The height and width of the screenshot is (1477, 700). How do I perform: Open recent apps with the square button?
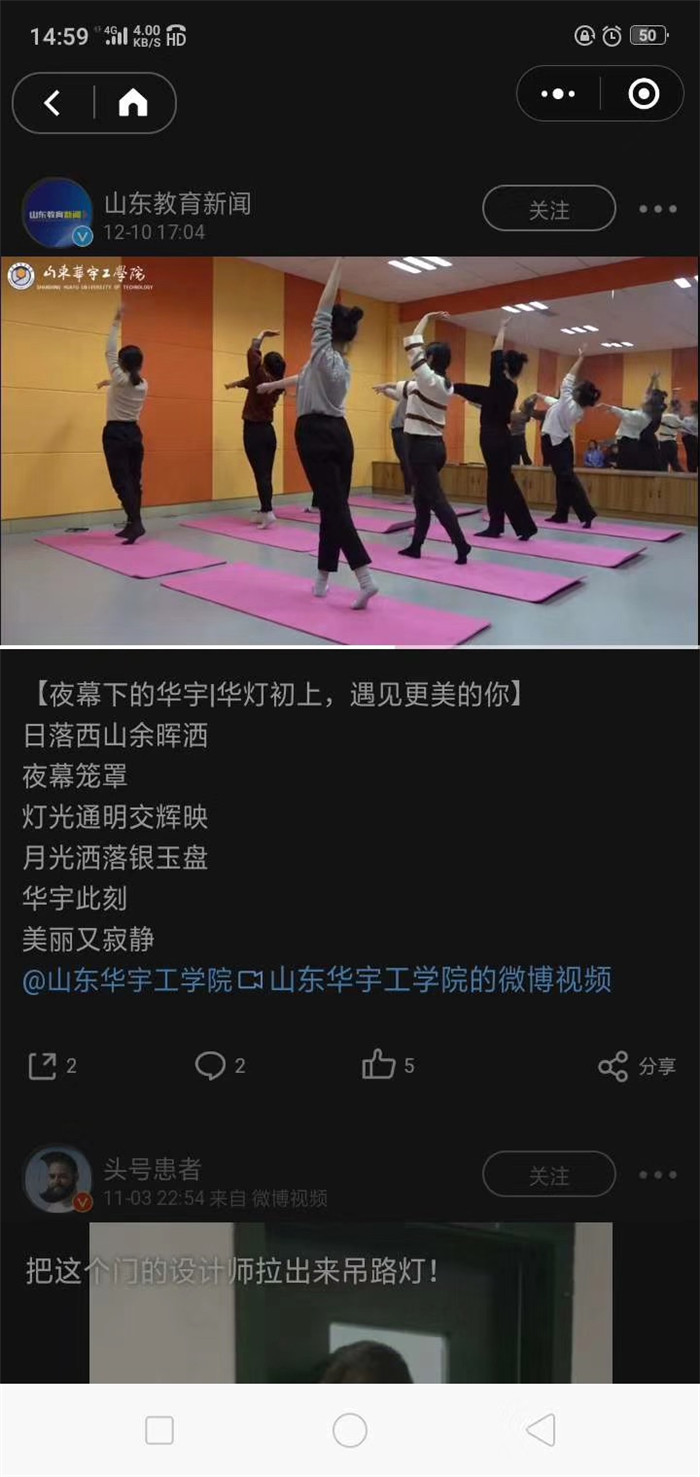tap(159, 1430)
